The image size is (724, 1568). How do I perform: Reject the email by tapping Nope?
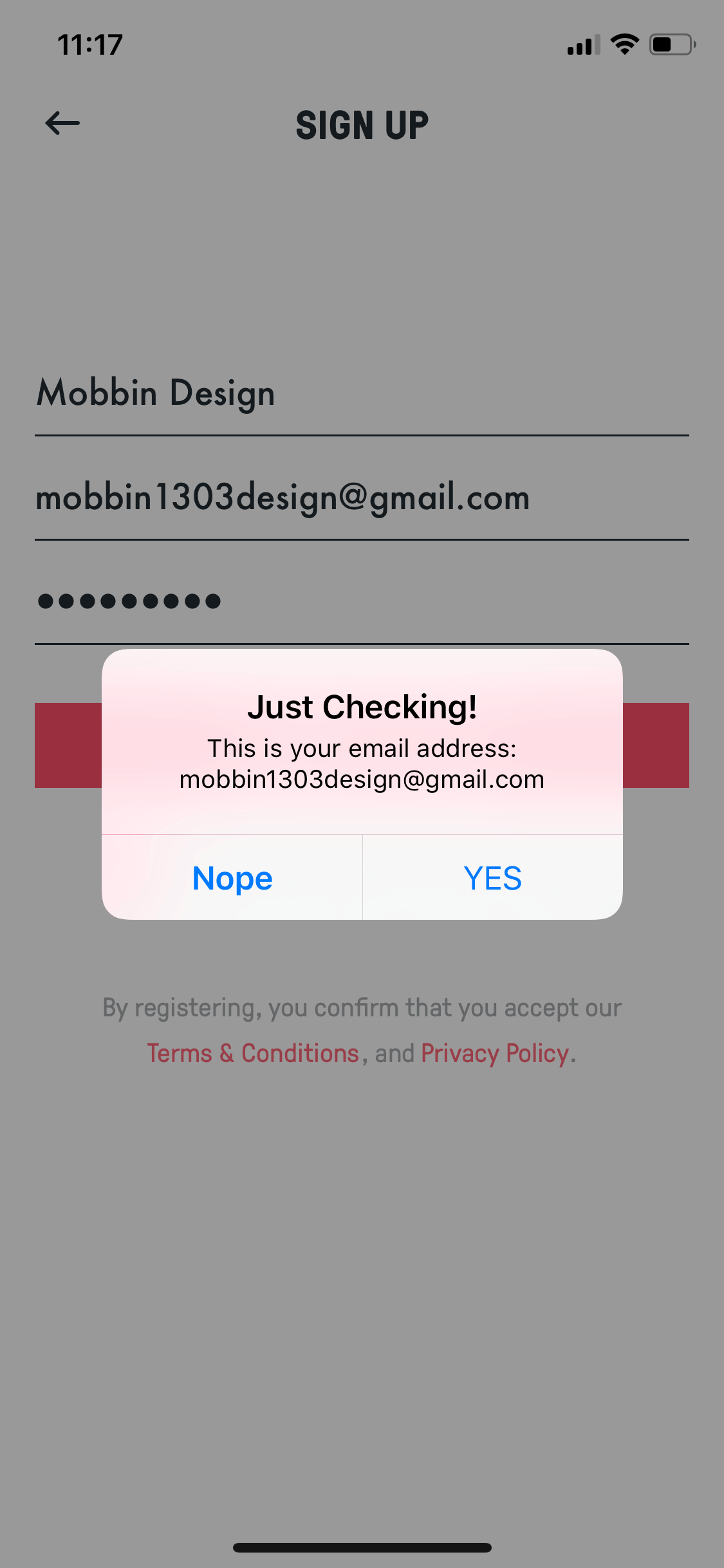click(232, 878)
